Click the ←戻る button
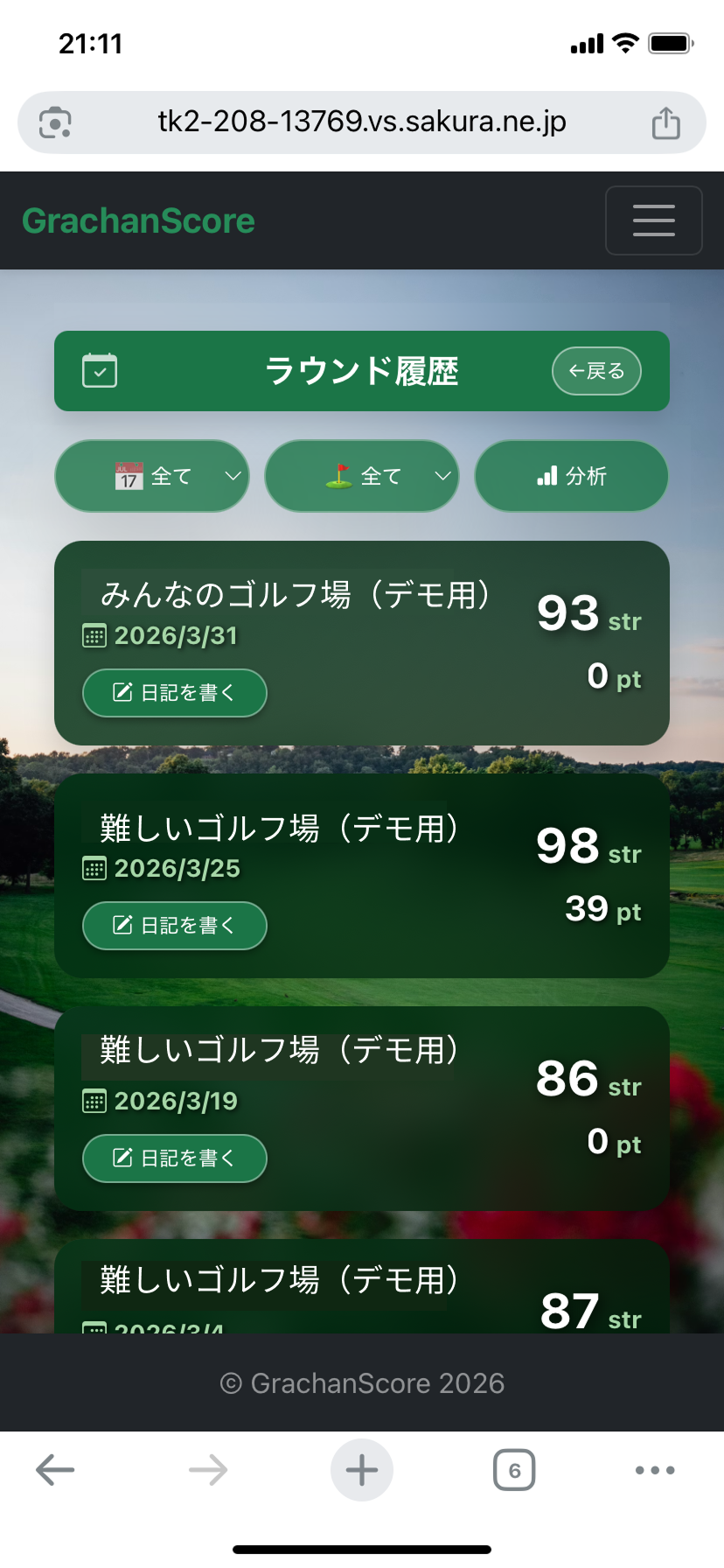The image size is (724, 1568). click(x=595, y=370)
